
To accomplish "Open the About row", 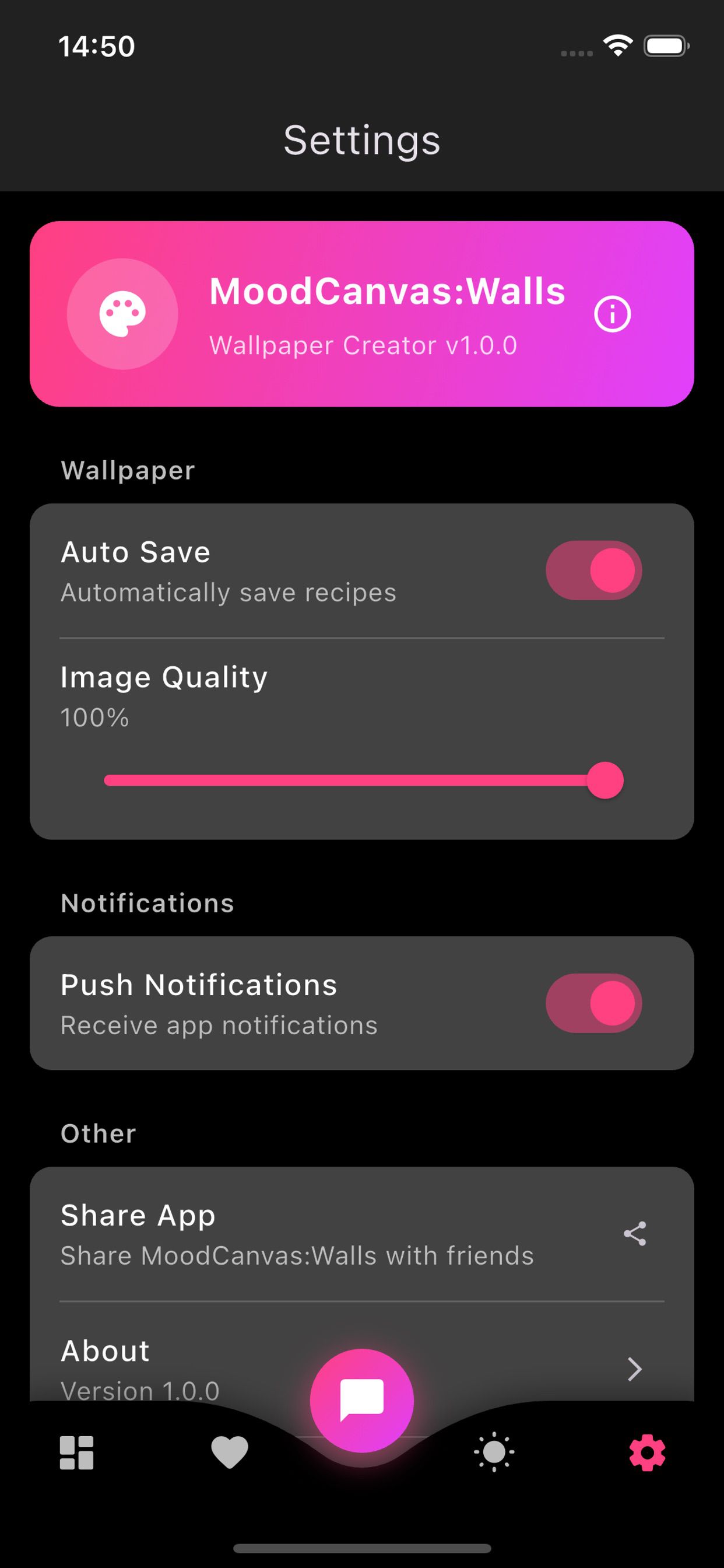I will click(634, 1368).
